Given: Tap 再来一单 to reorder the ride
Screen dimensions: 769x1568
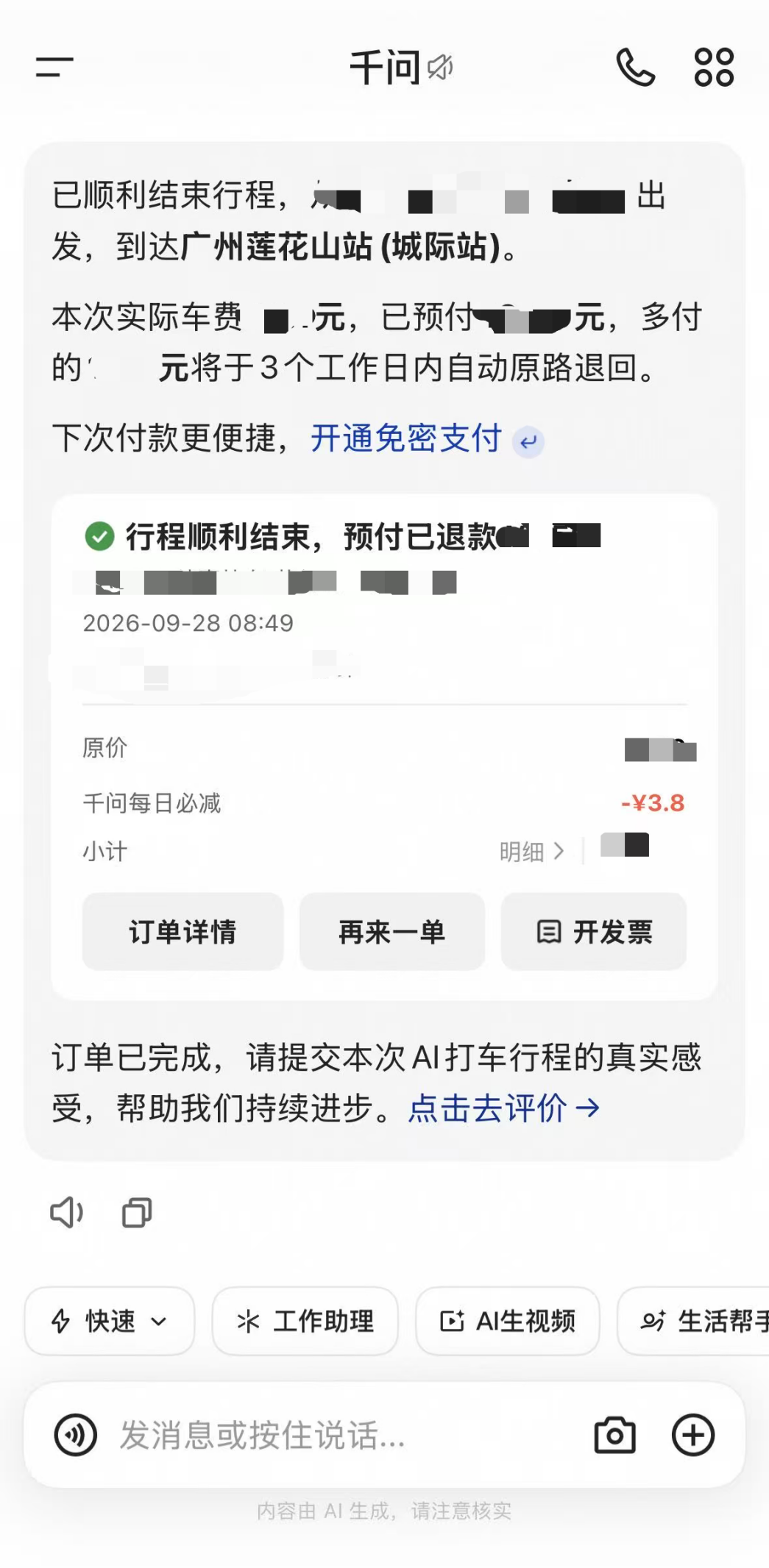Looking at the screenshot, I should pyautogui.click(x=392, y=932).
